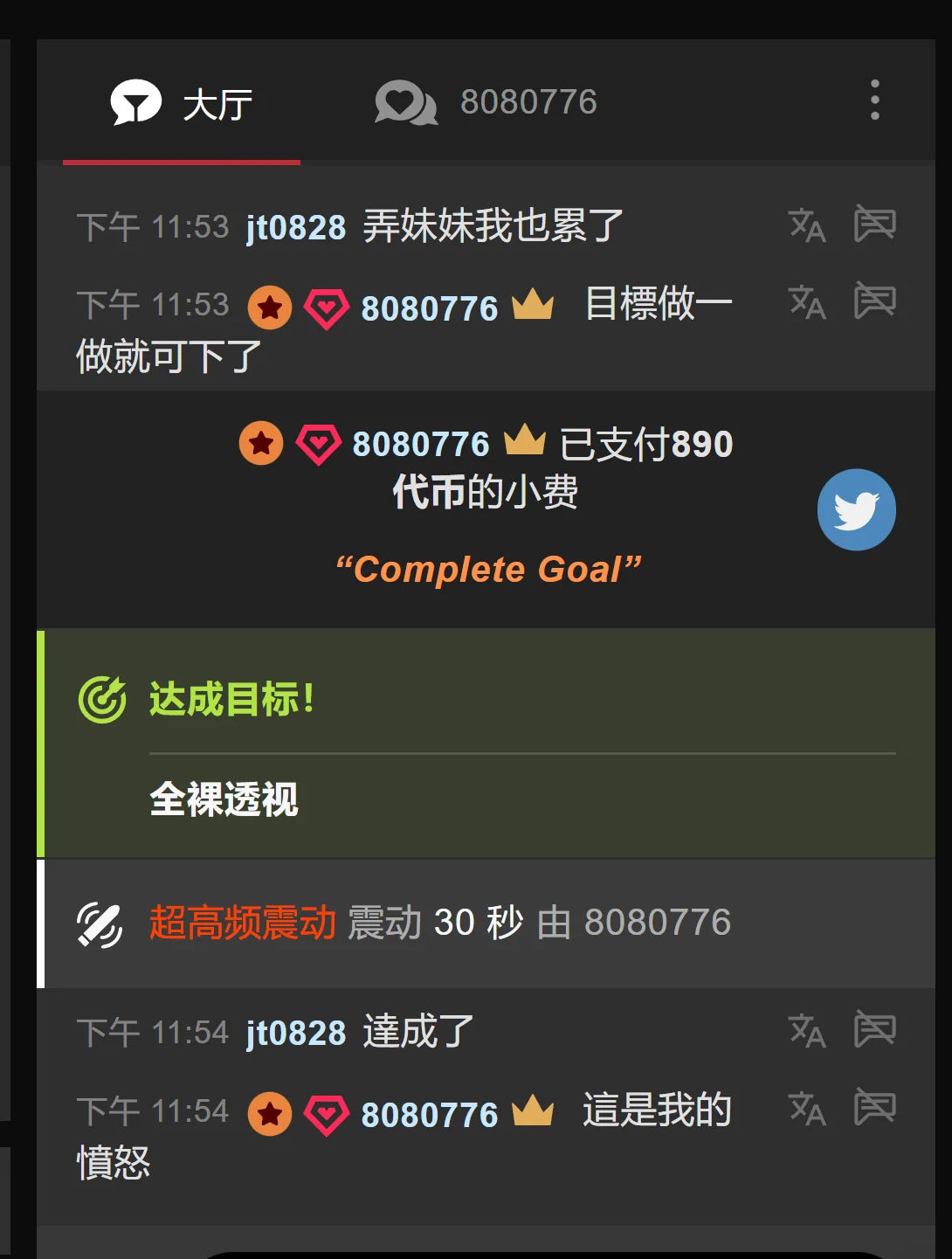
Task: Report the message 達成了
Action: pyautogui.click(x=874, y=1030)
